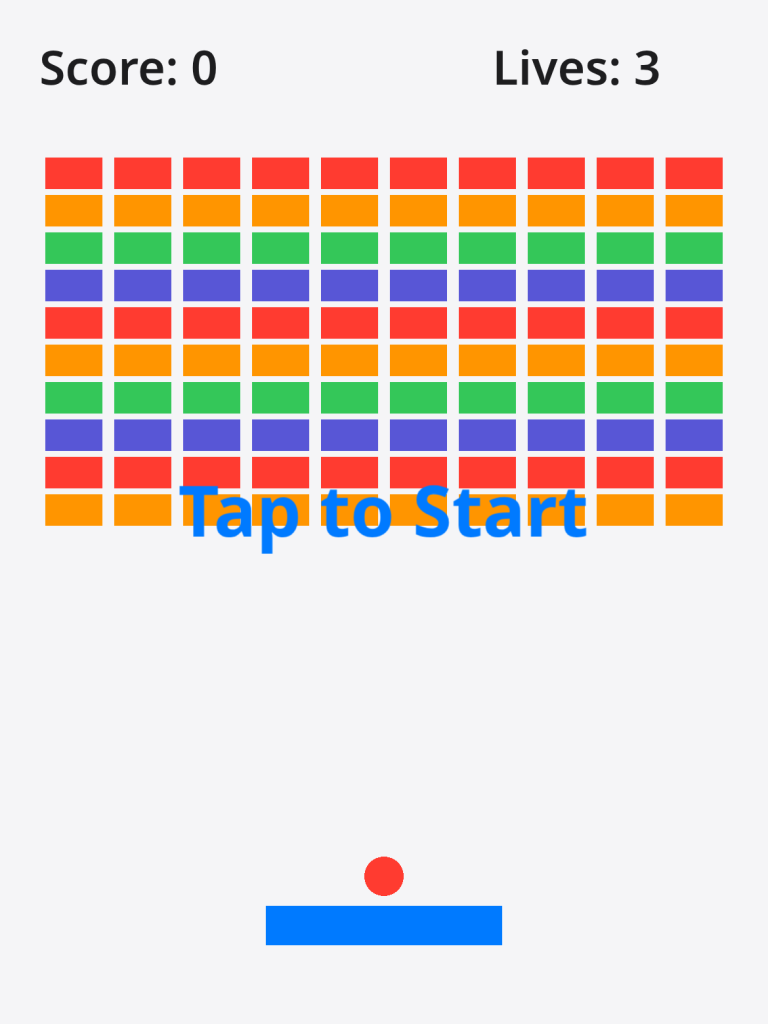This screenshot has width=768, height=1024.
Task: Select the rightmost green brick in row seven
Action: click(694, 396)
